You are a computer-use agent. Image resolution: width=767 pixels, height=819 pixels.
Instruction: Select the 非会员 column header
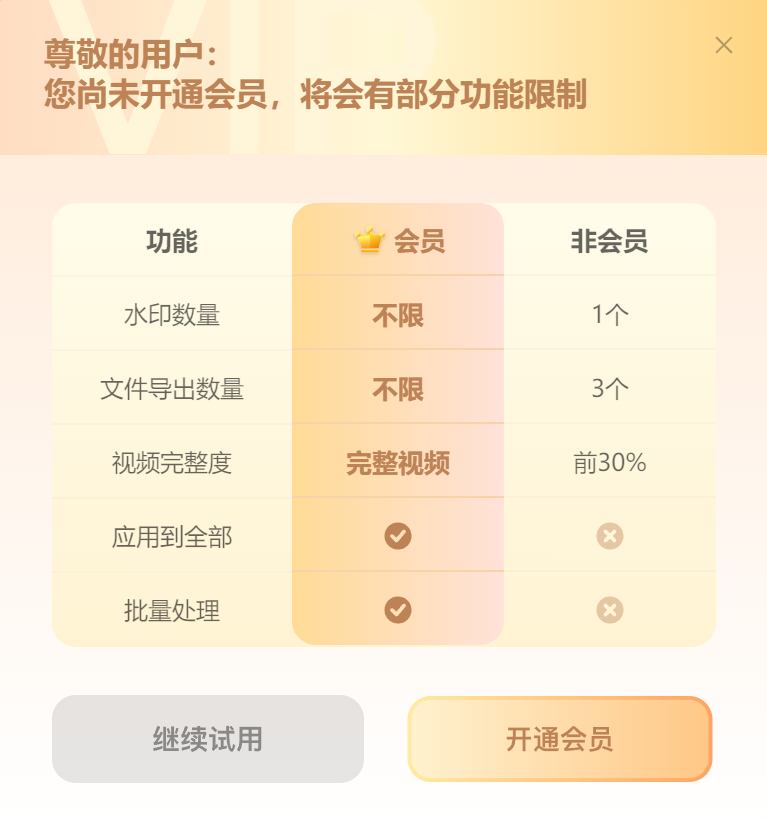(609, 239)
